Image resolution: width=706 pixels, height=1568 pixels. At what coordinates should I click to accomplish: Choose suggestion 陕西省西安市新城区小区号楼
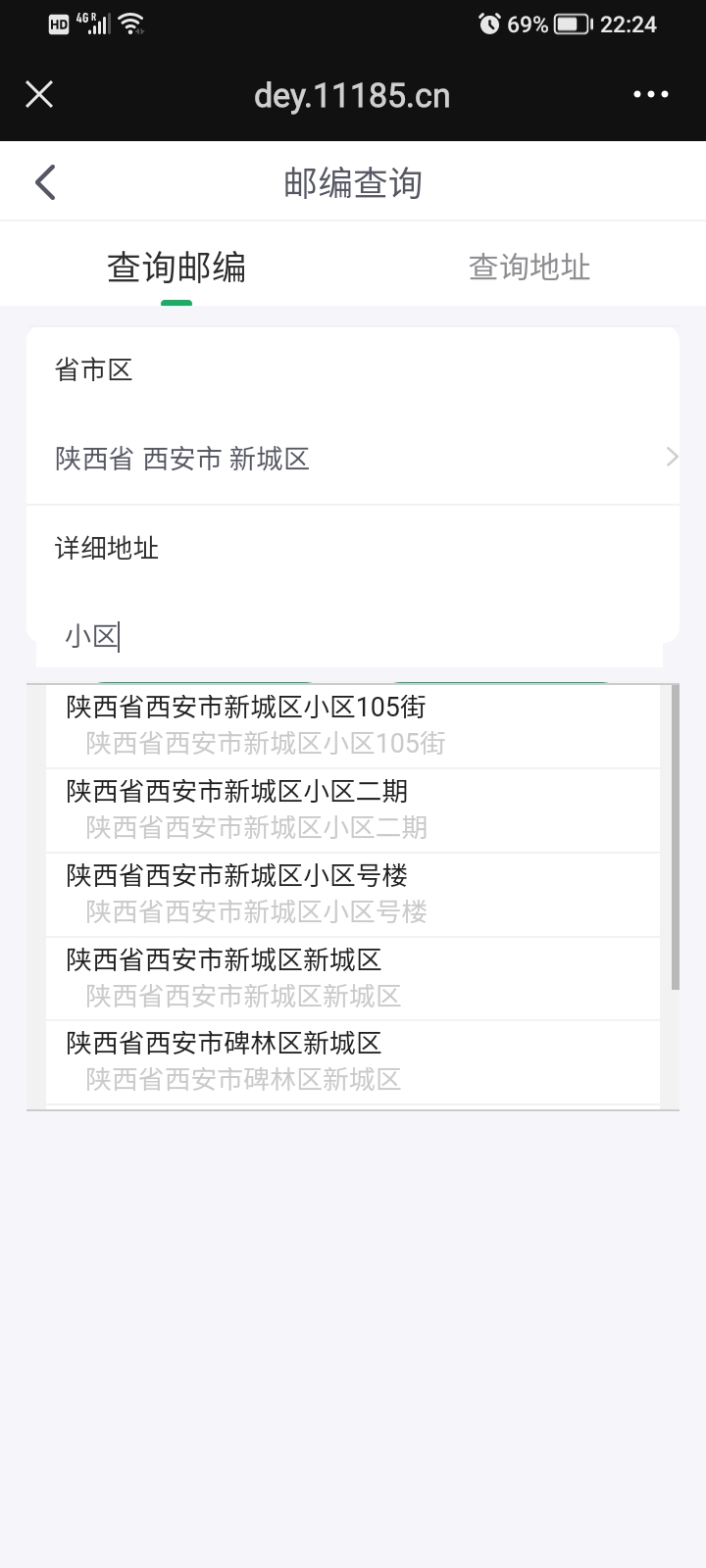tap(353, 895)
